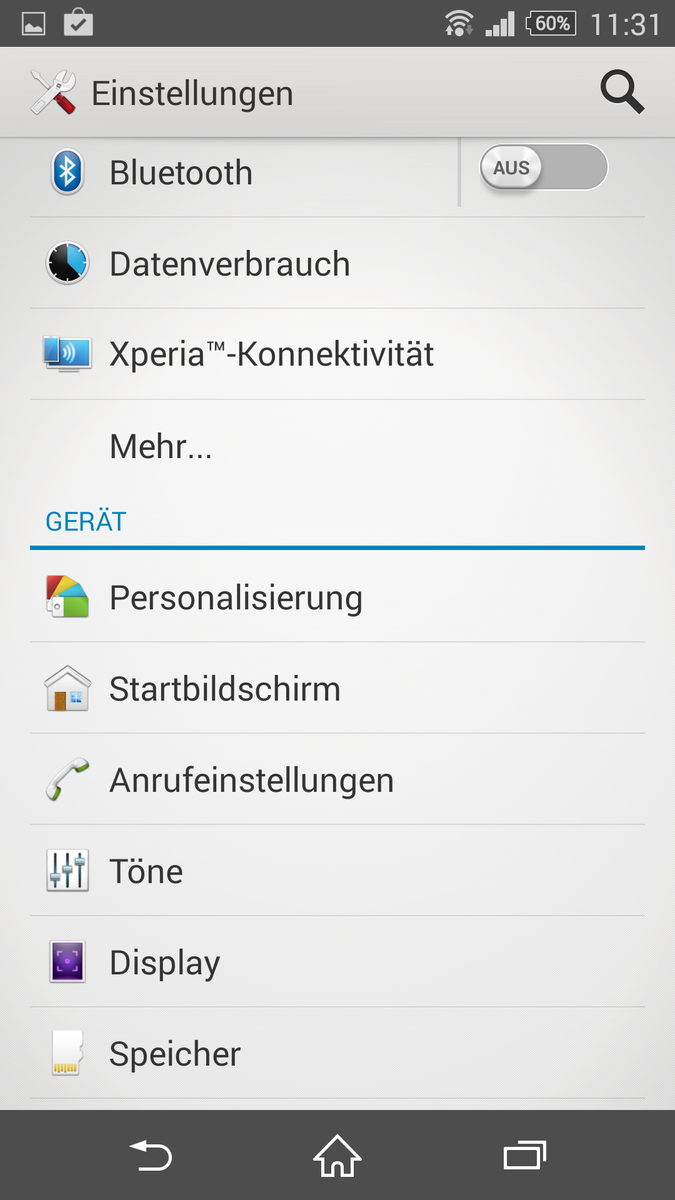Open Anrufeinstellungen
Image resolution: width=675 pixels, height=1200 pixels.
point(337,780)
